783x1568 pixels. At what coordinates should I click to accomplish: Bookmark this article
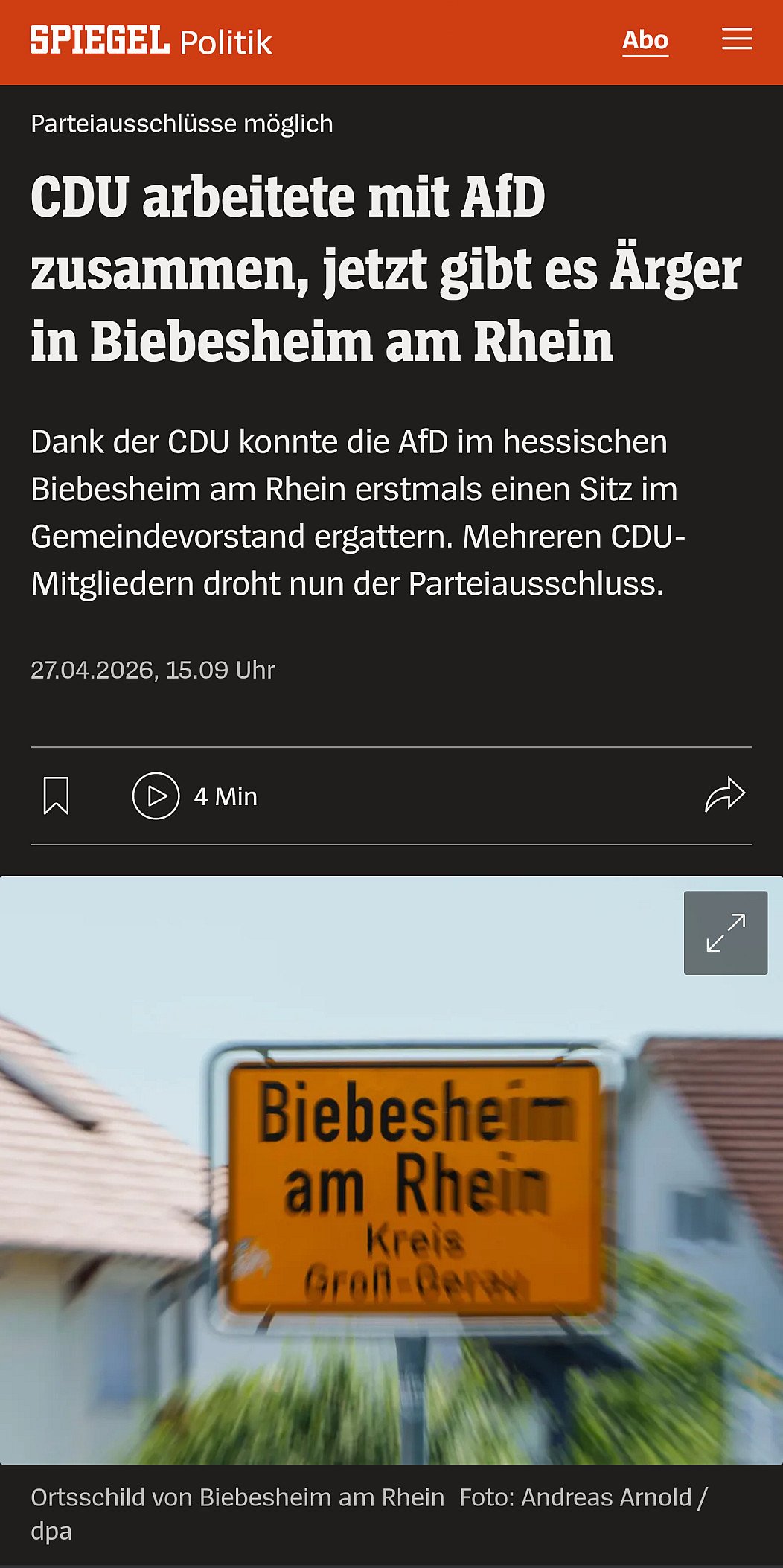tap(56, 796)
